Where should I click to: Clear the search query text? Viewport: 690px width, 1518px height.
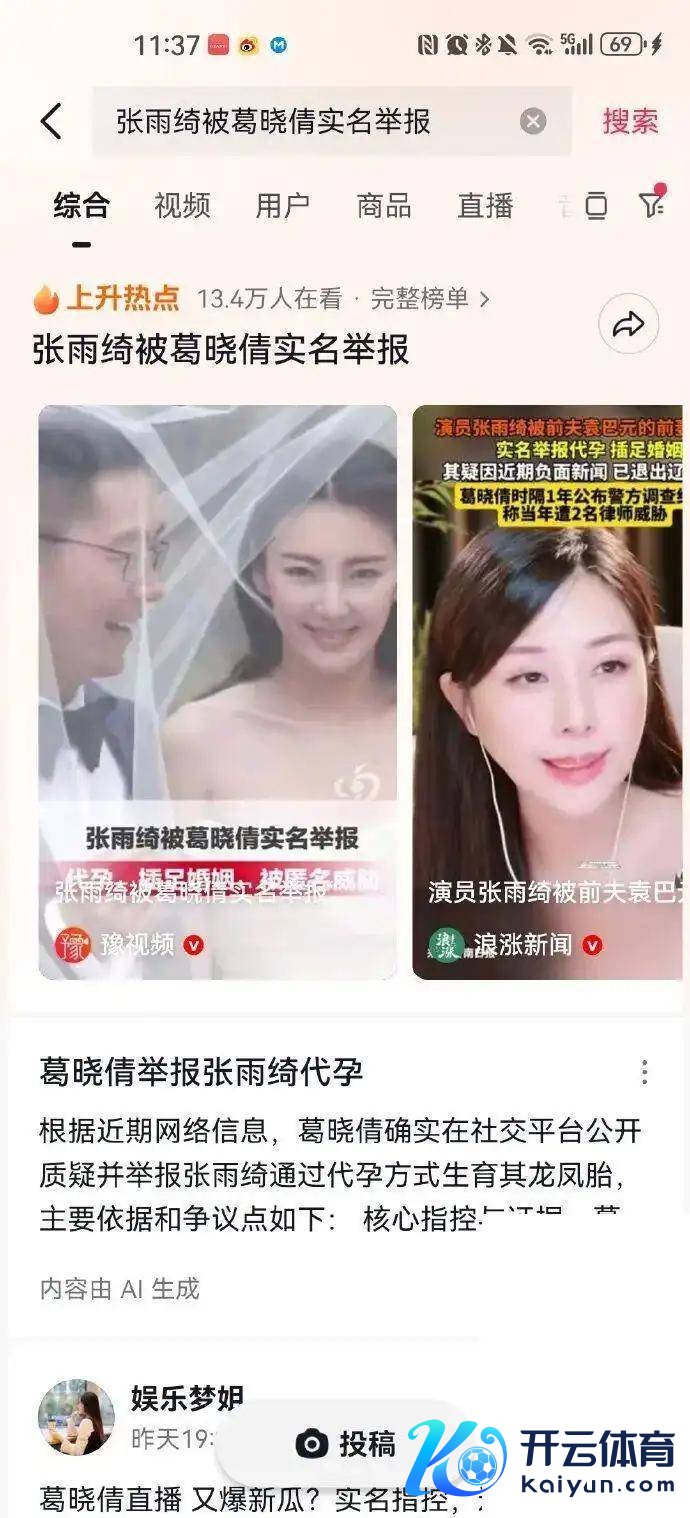533,122
